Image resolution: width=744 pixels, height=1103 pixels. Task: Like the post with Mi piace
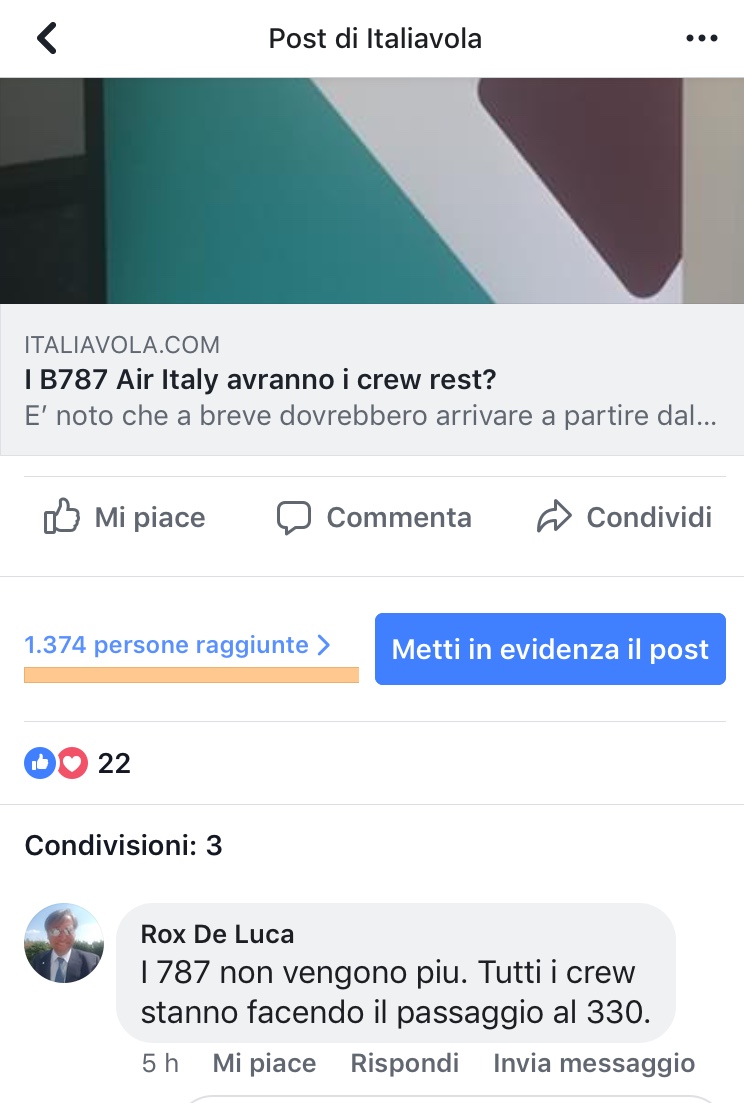125,517
